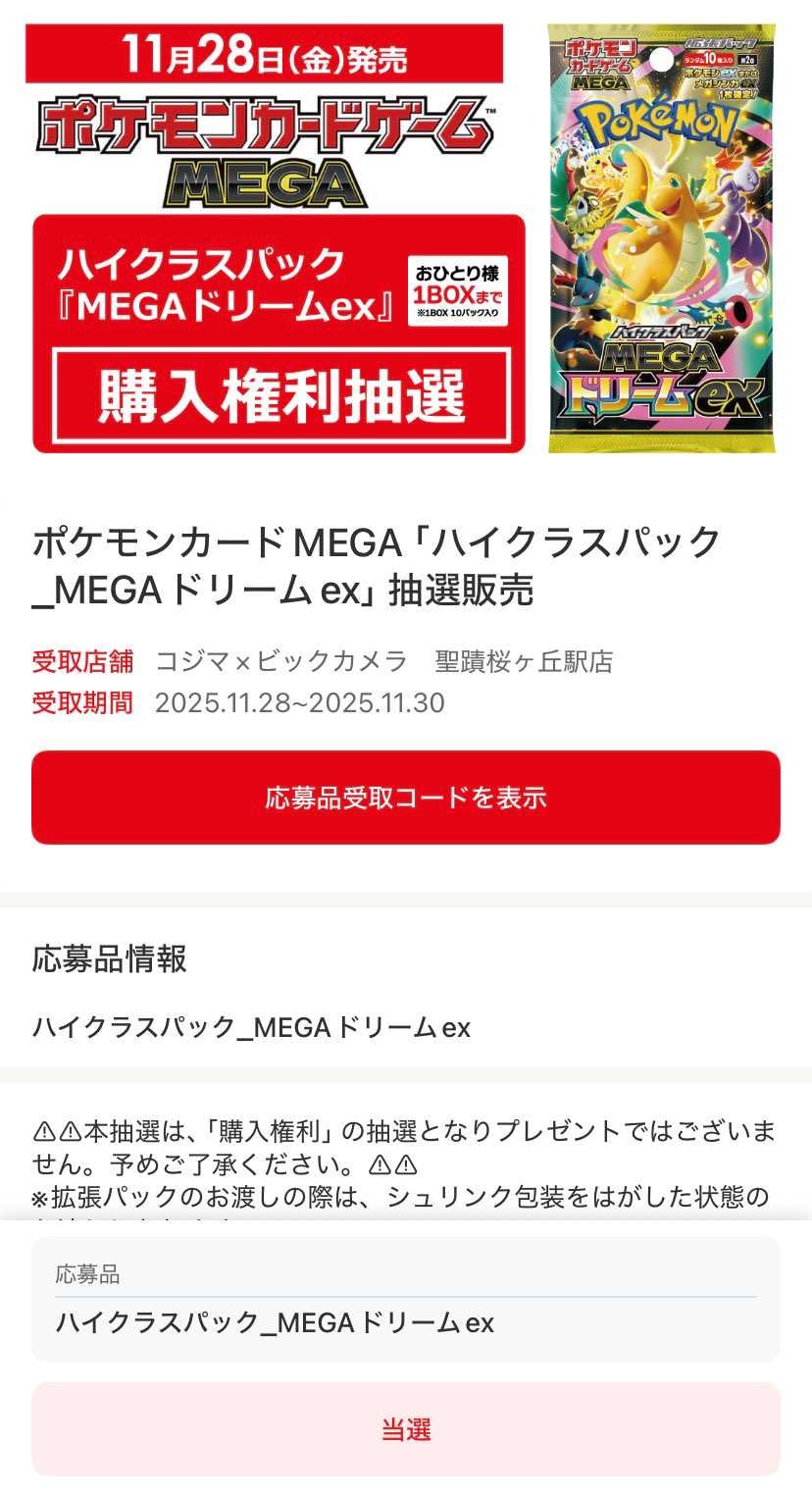Viewport: 812px width, 1497px height.
Task: Select the store name コジマ×ビックカメラ 聖蹟桜ヶ丘駅店
Action: 382,662
